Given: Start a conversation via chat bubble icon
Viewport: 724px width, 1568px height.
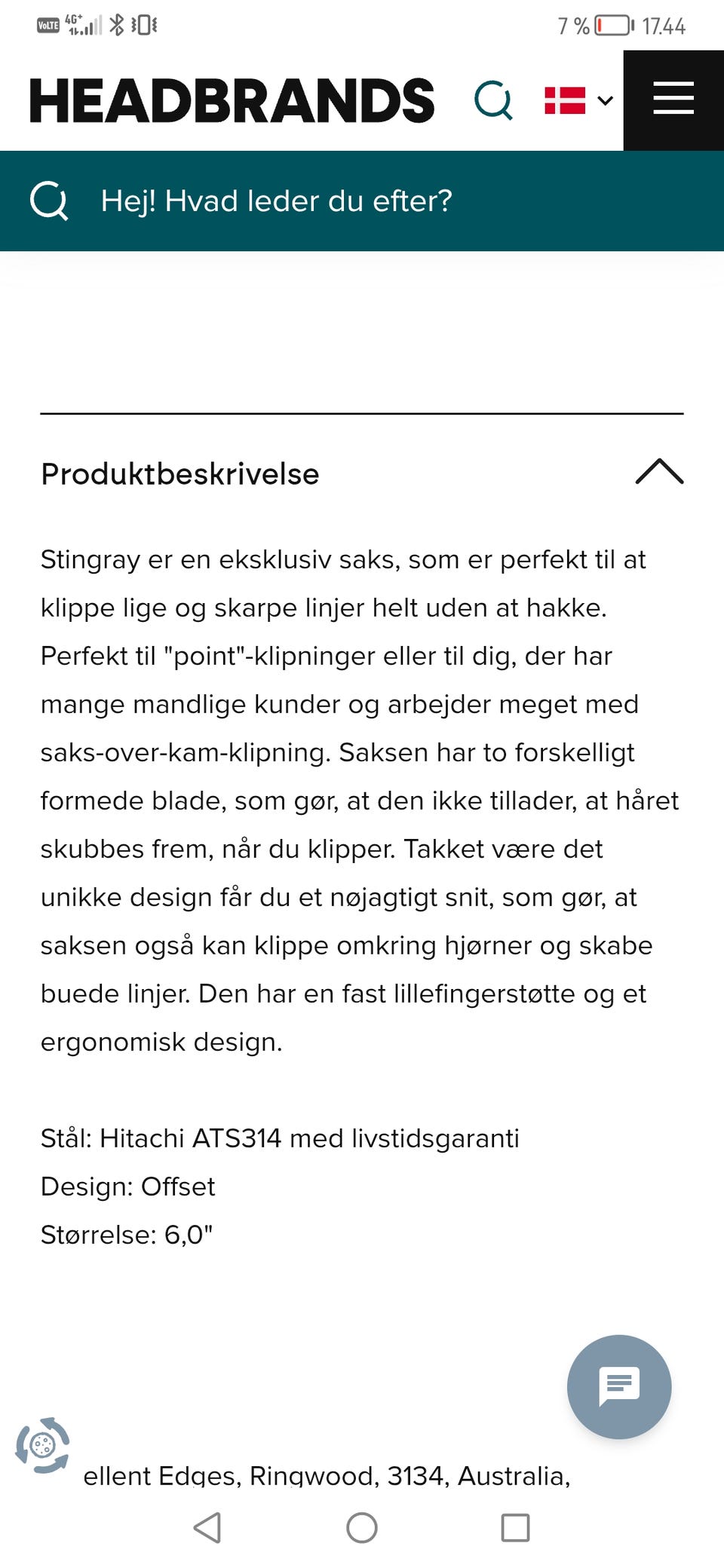Looking at the screenshot, I should coord(618,1387).
